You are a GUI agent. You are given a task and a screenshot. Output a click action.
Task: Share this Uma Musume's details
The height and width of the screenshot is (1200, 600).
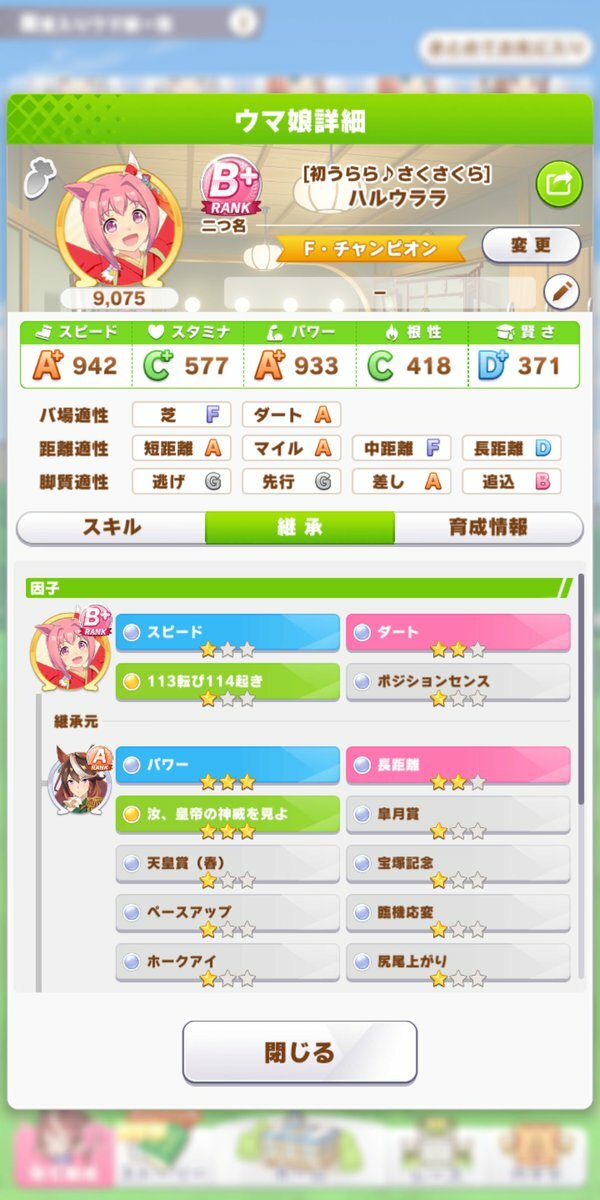(x=559, y=183)
